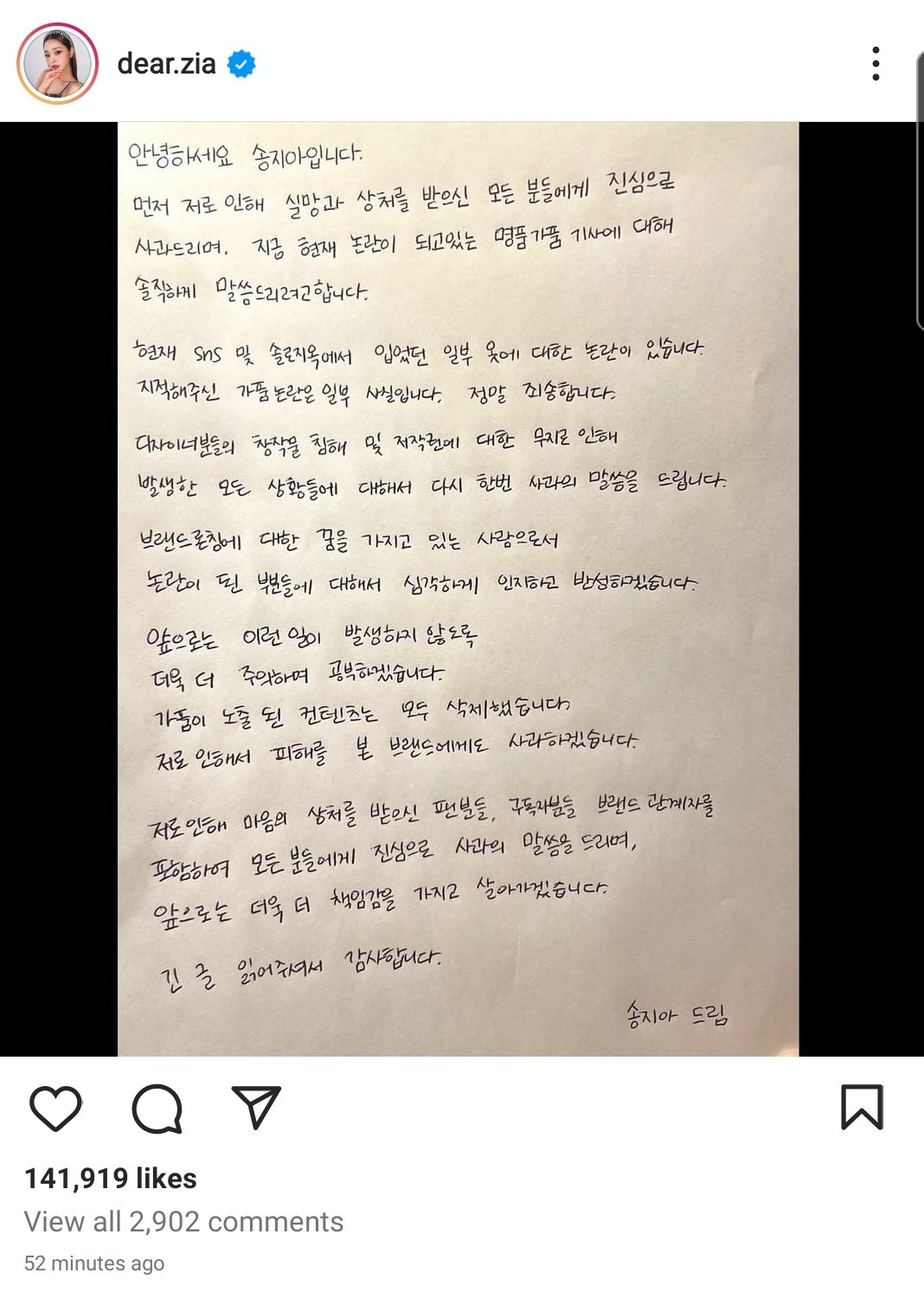Open the dear.zia username link
Screen dimensions: 924x1292
[x=166, y=63]
